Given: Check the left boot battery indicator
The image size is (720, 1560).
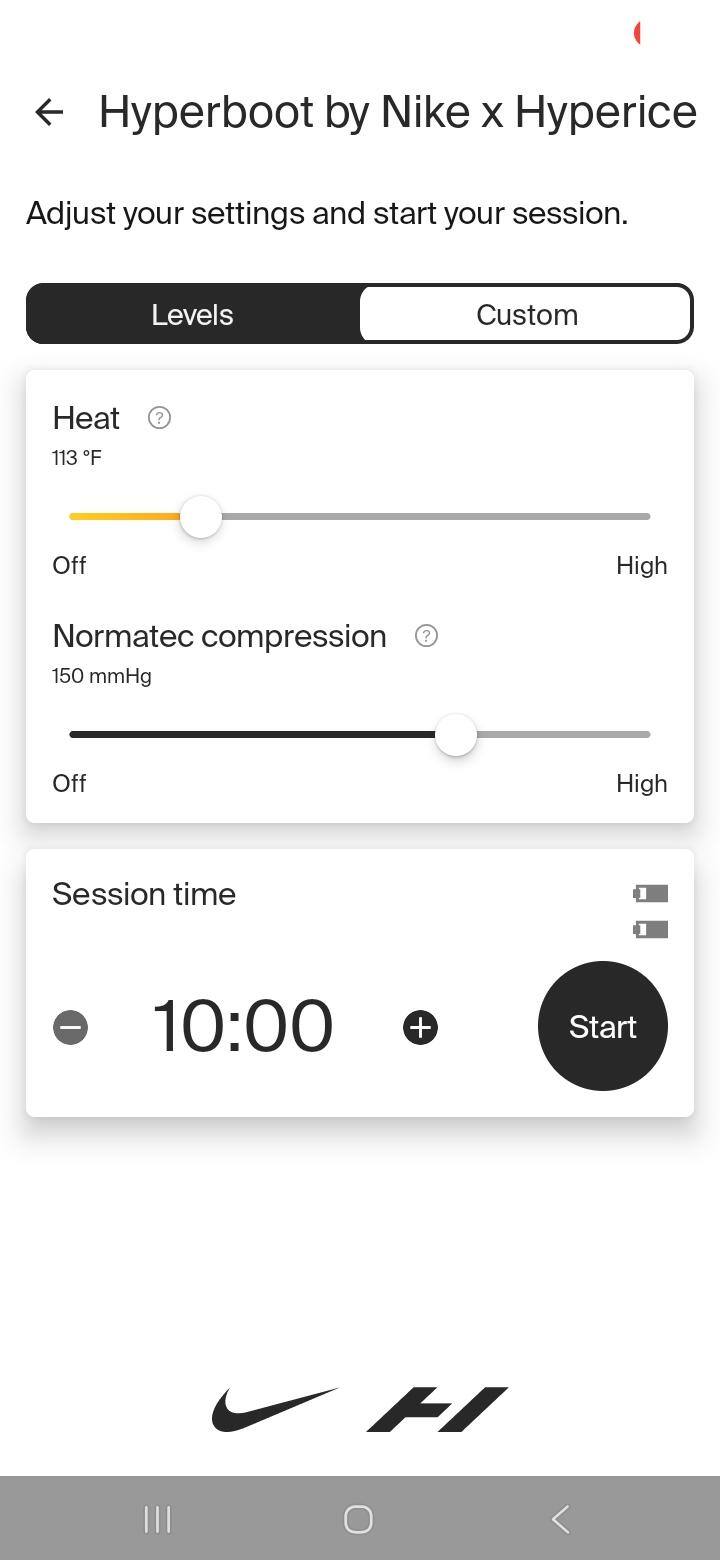Looking at the screenshot, I should click(651, 892).
